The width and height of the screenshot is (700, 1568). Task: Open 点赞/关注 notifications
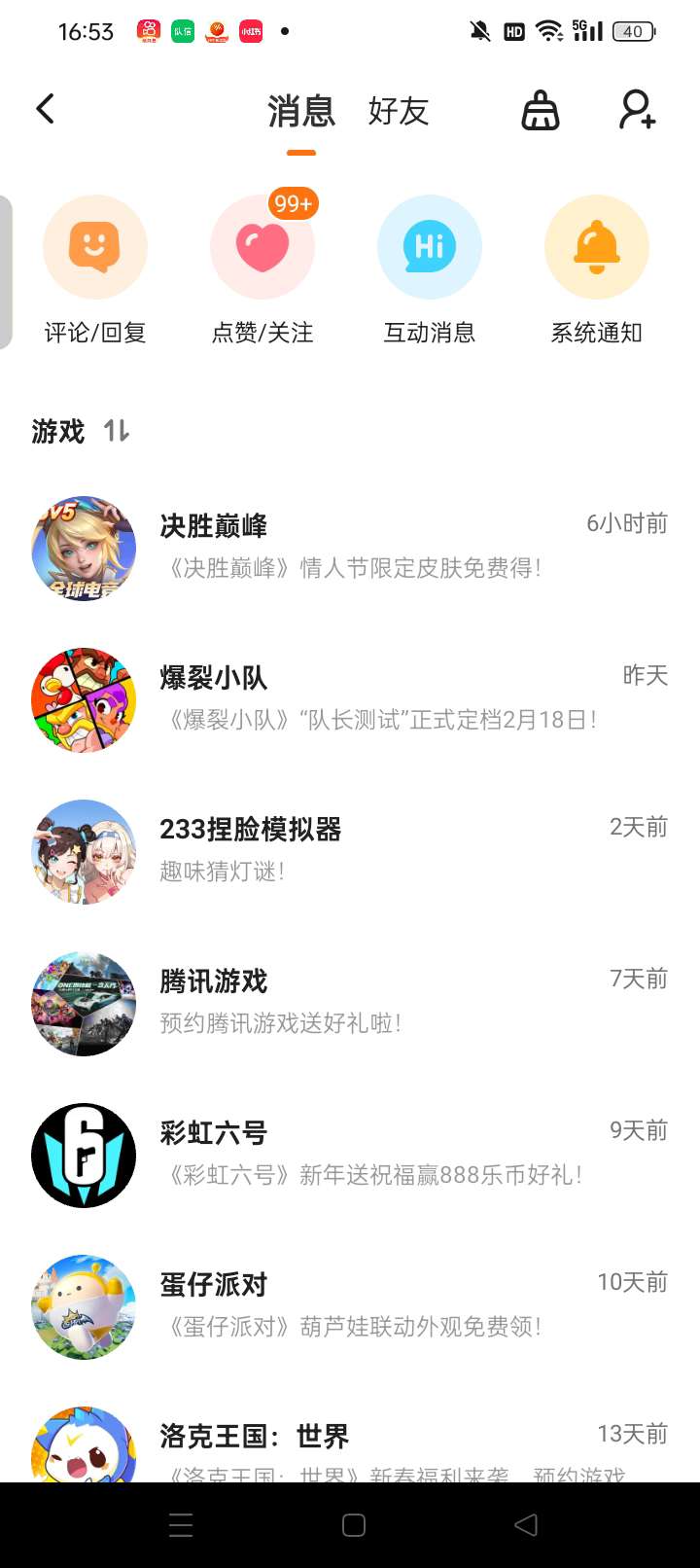(x=262, y=269)
